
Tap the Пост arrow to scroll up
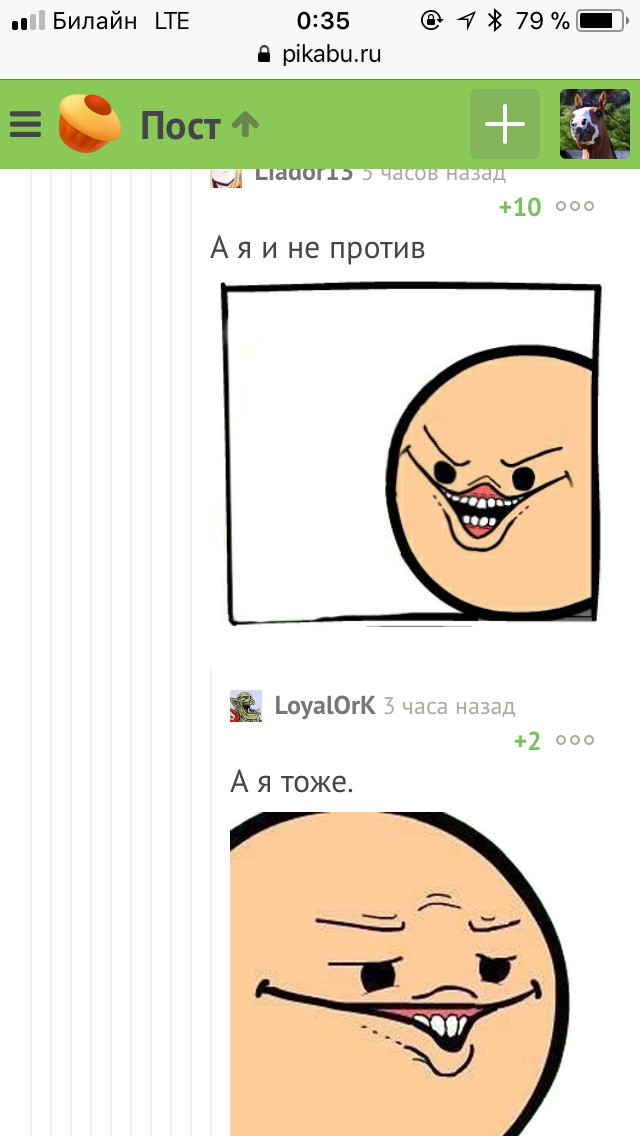245,124
